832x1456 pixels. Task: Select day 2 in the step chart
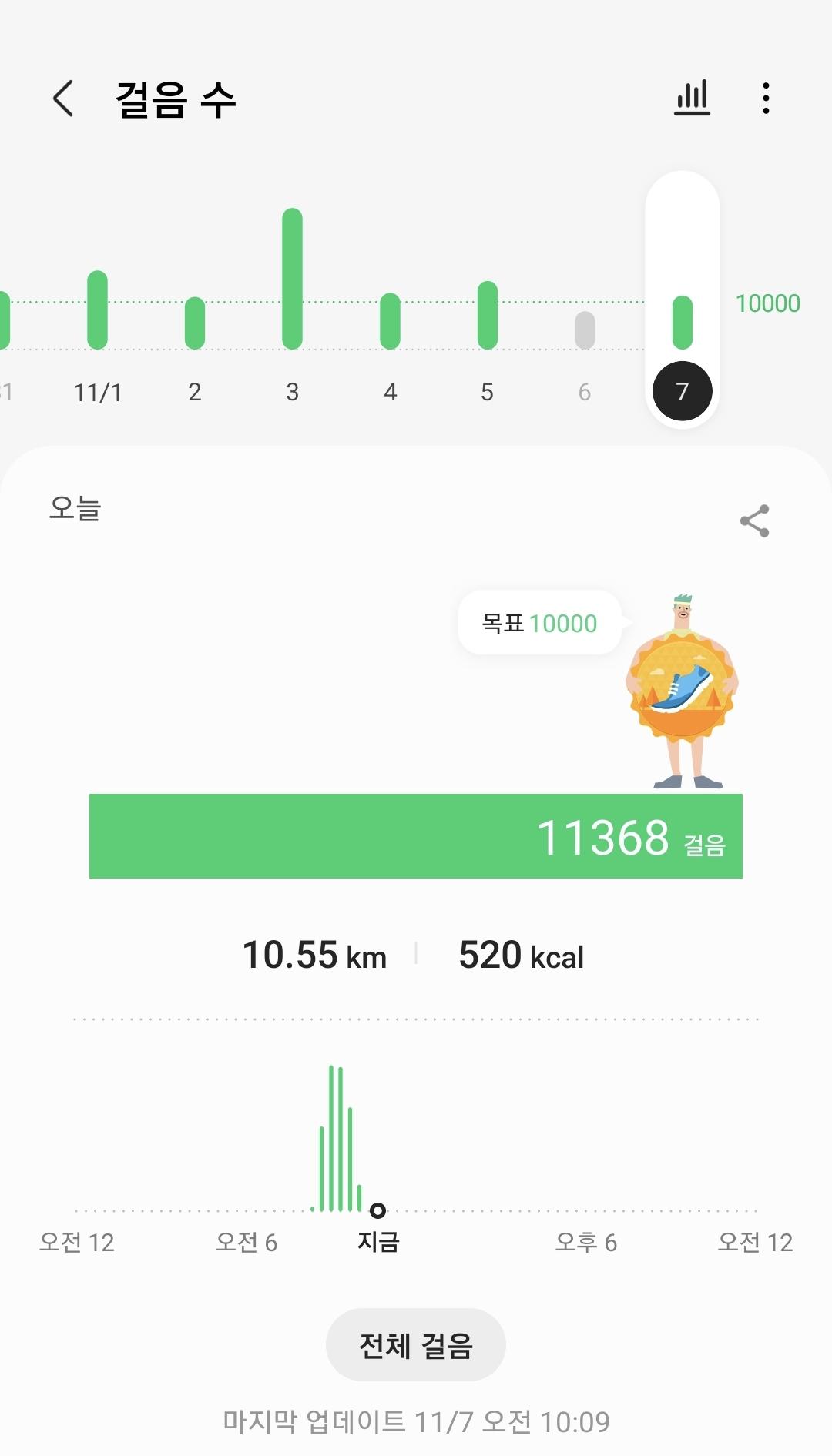click(x=195, y=323)
